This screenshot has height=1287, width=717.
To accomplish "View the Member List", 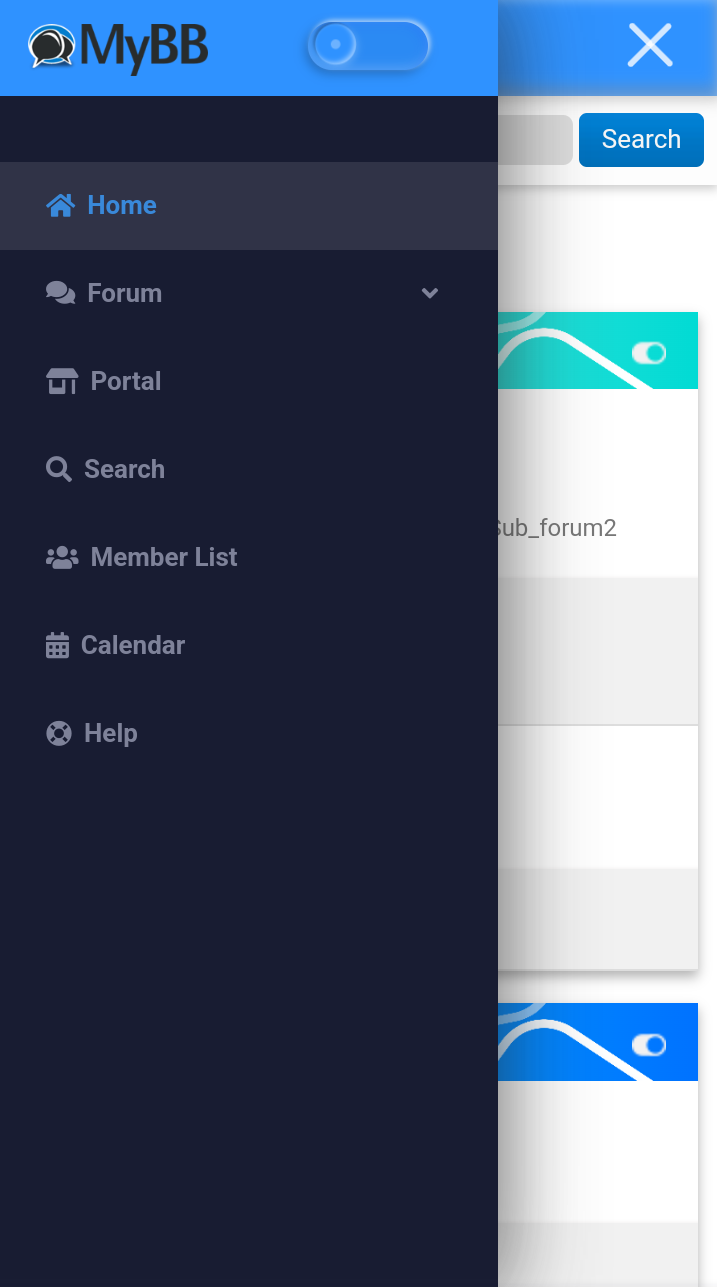I will (163, 557).
